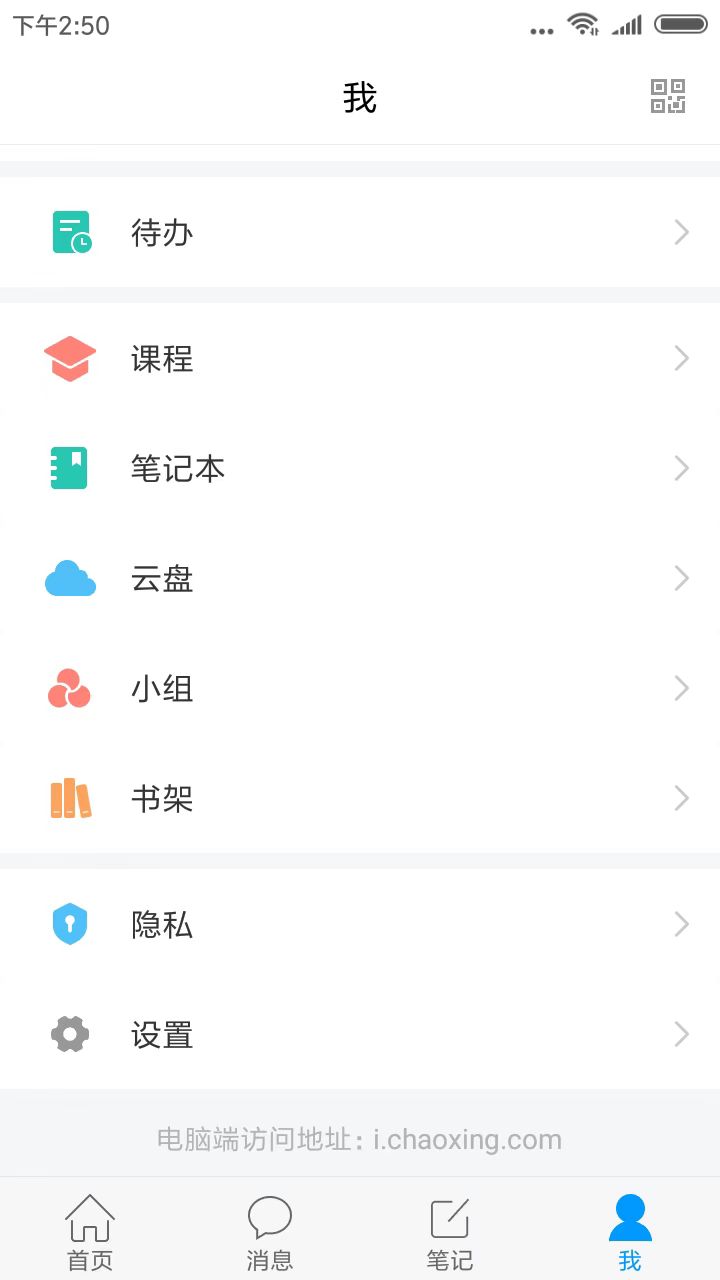Switch to the 消息 messages tab
The height and width of the screenshot is (1280, 720).
[x=270, y=1232]
